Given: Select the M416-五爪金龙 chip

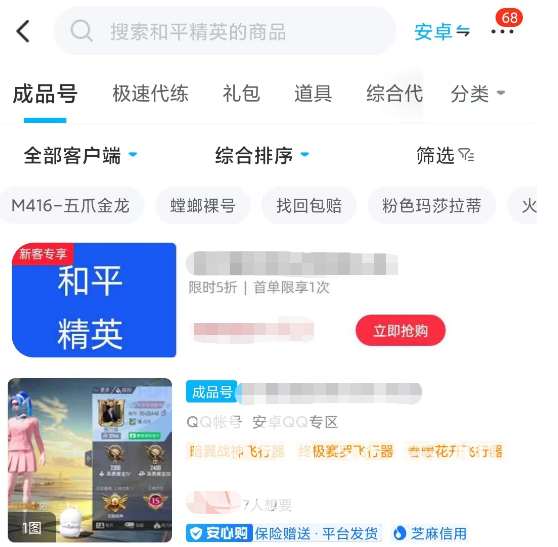Looking at the screenshot, I should (x=71, y=206).
